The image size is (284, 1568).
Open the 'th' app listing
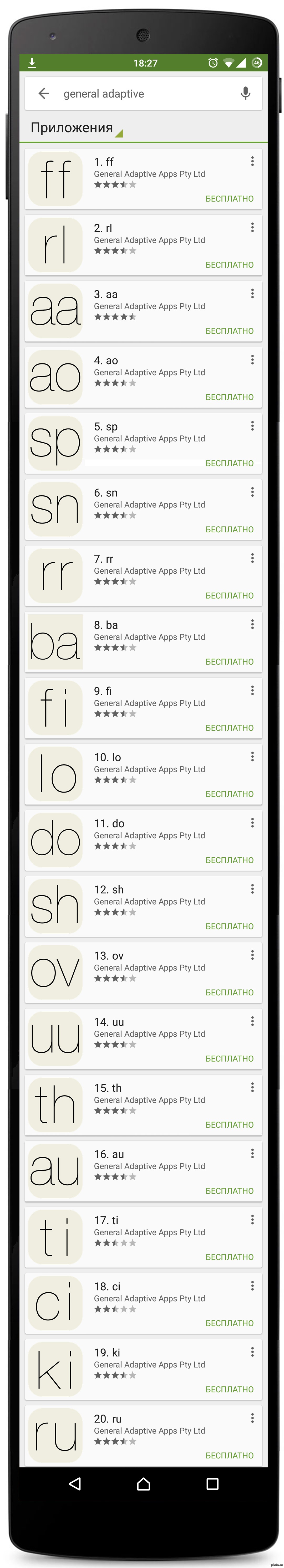point(143,1104)
